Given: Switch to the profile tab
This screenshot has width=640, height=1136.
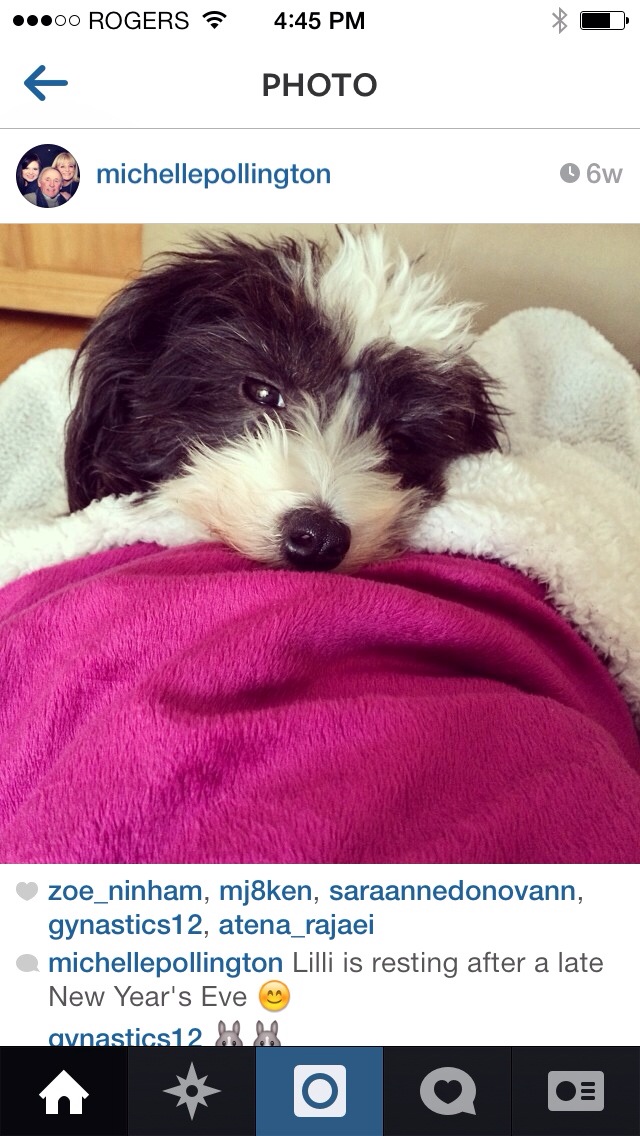Looking at the screenshot, I should click(x=576, y=1091).
